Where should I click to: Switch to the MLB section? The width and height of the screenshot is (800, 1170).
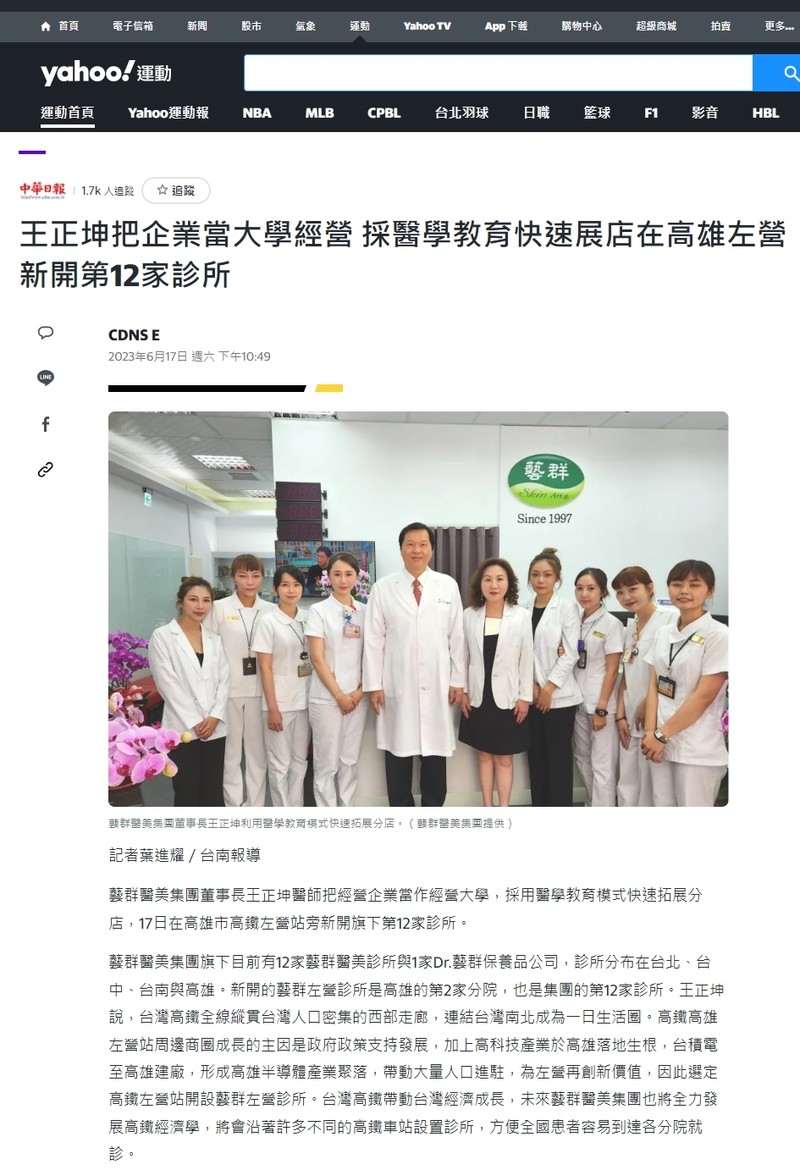coord(319,113)
